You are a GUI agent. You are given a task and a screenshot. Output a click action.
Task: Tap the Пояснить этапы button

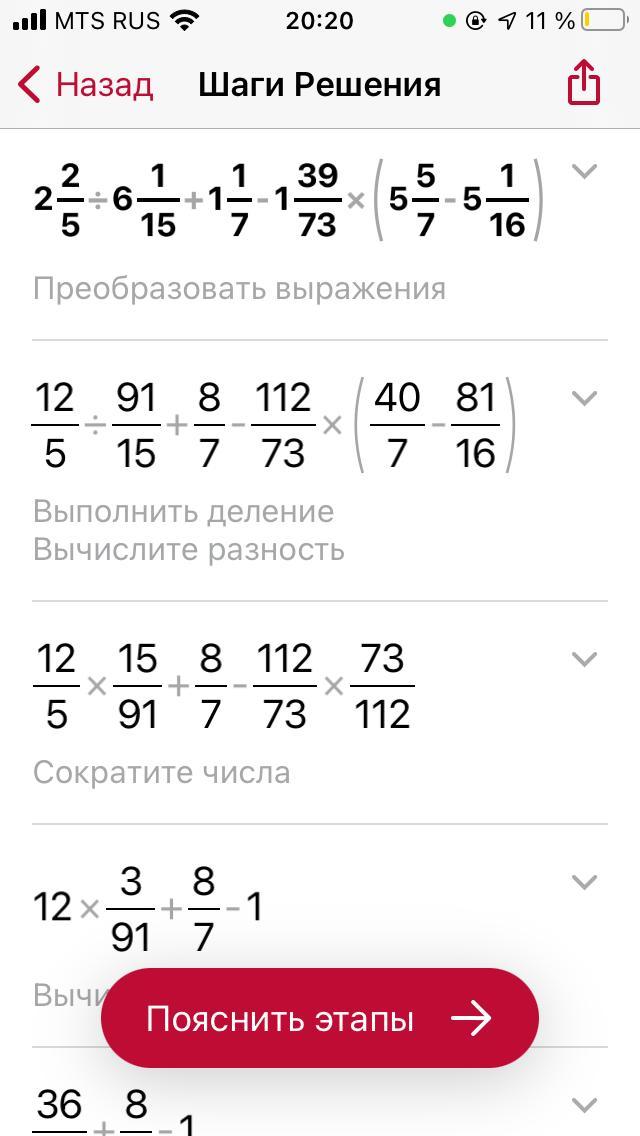pyautogui.click(x=320, y=1018)
